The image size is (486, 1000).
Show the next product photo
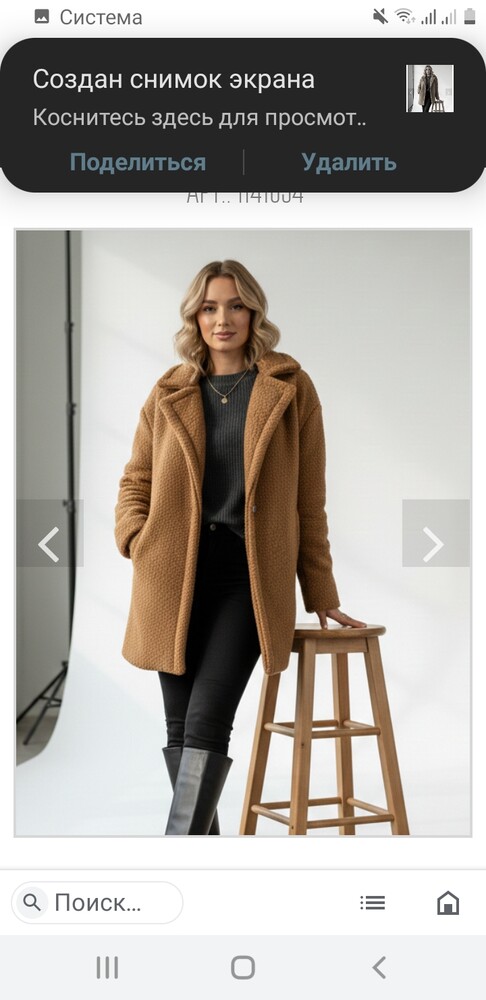436,533
